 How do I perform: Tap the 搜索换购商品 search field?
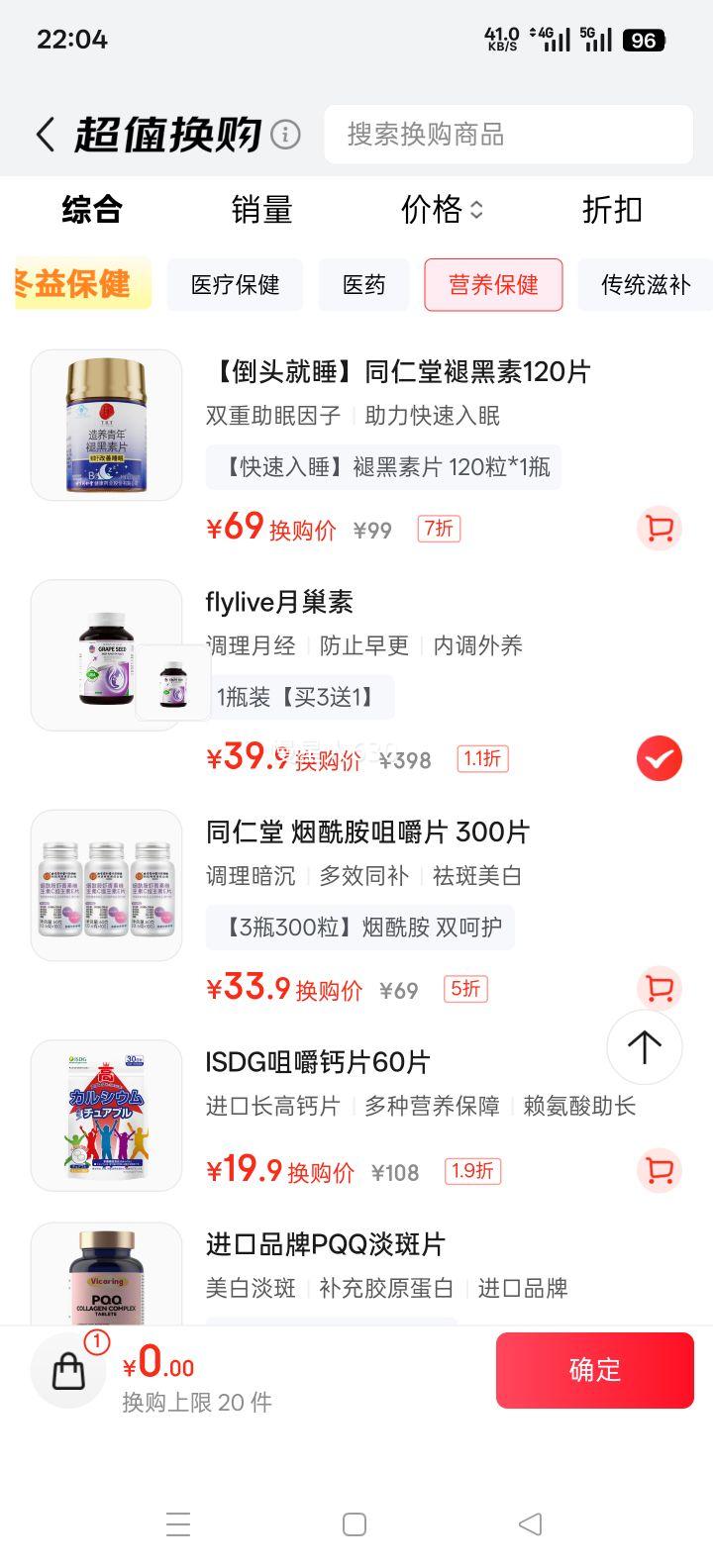(x=508, y=135)
